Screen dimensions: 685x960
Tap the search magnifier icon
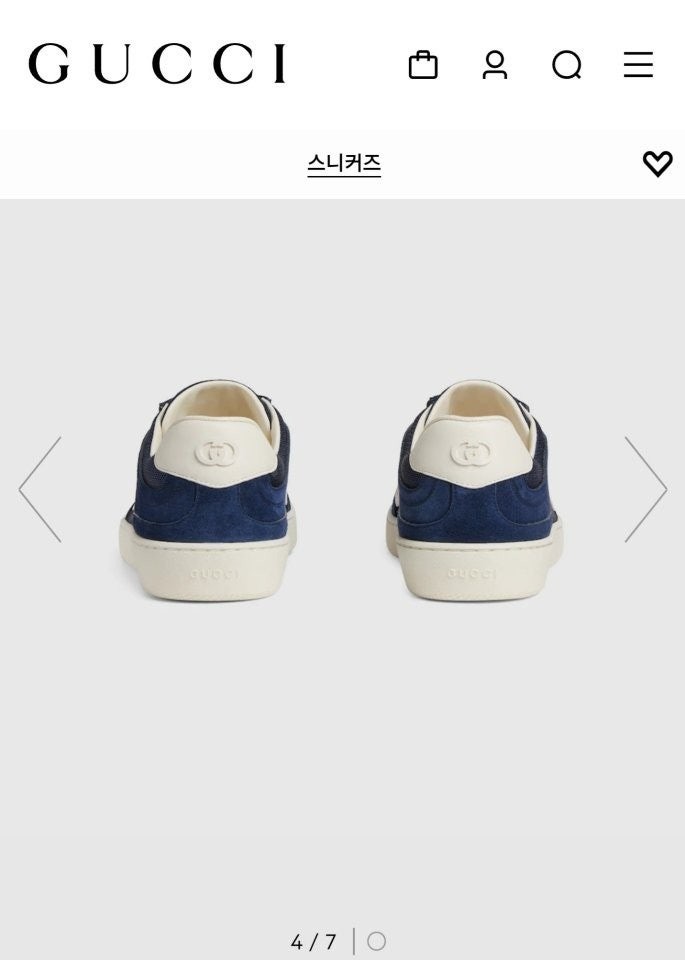[567, 65]
